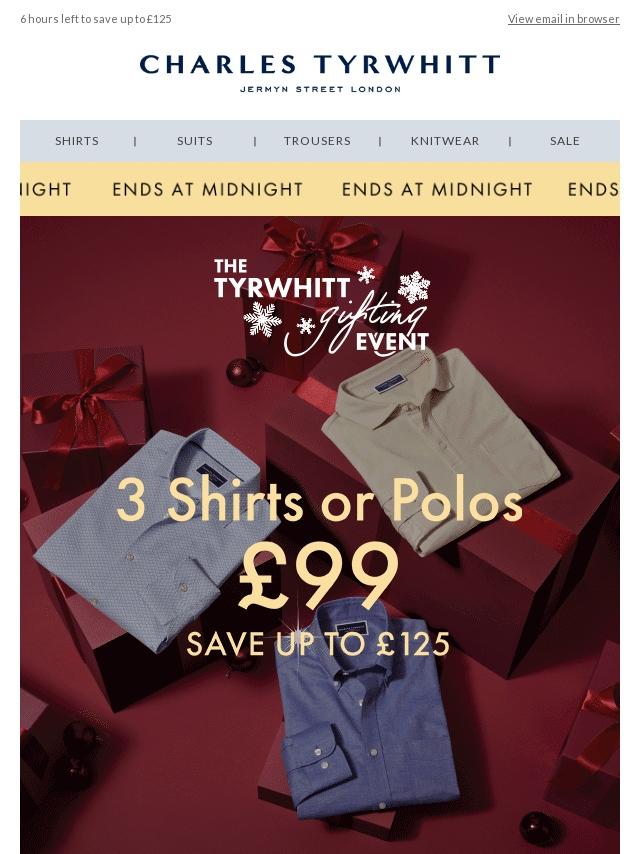640x854 pixels.
Task: Go to the Shirts section
Action: pos(77,141)
